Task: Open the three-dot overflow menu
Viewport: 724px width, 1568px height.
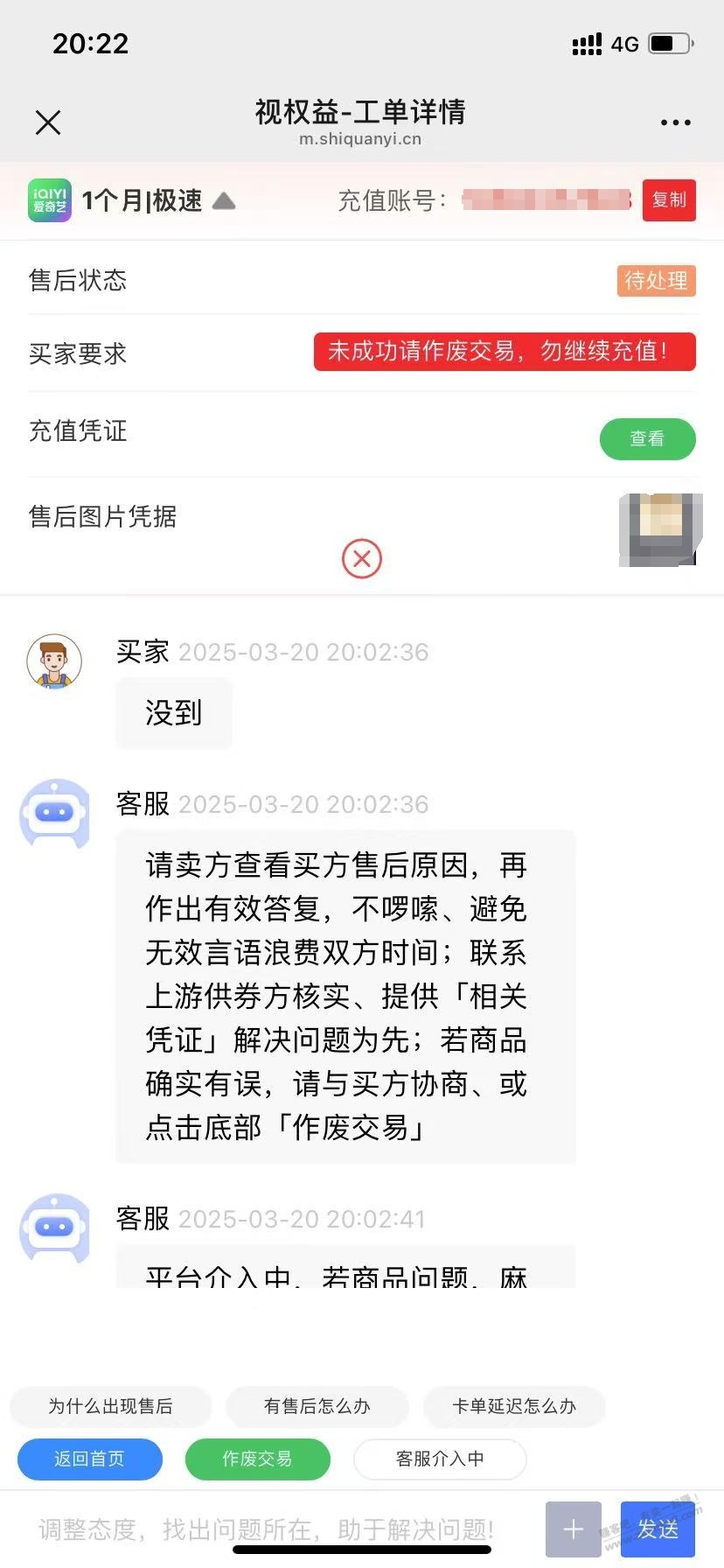Action: click(x=676, y=122)
